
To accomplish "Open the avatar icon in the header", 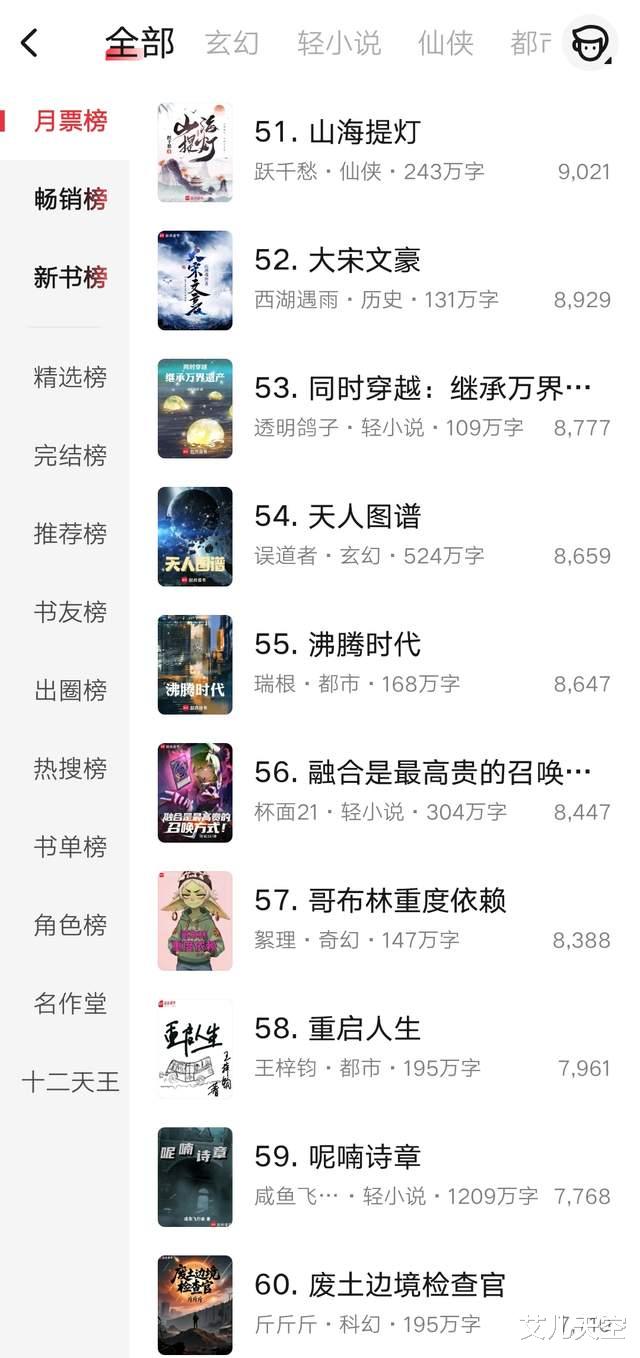I will pos(589,43).
